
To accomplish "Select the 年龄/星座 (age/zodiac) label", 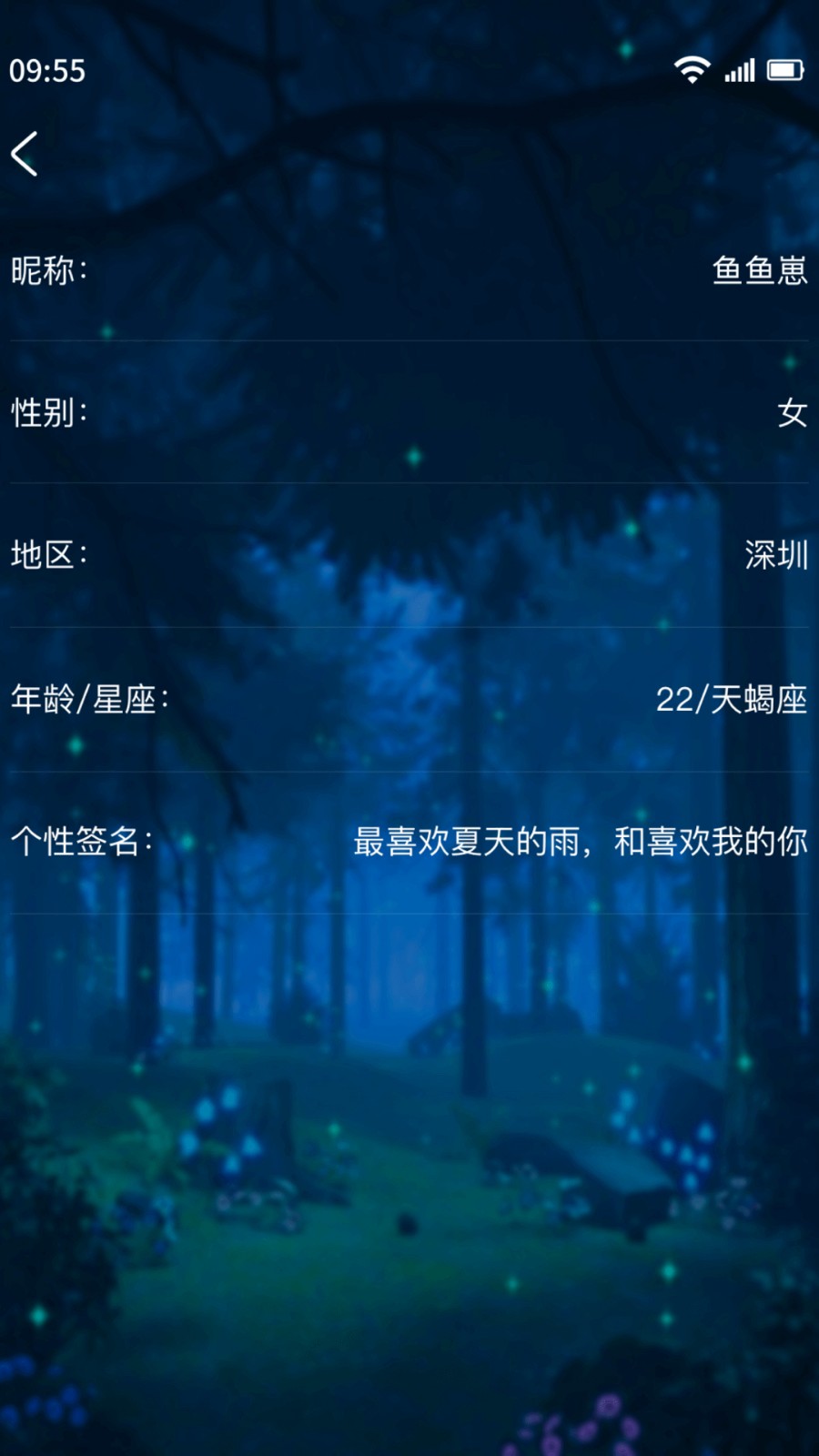I will (x=88, y=699).
